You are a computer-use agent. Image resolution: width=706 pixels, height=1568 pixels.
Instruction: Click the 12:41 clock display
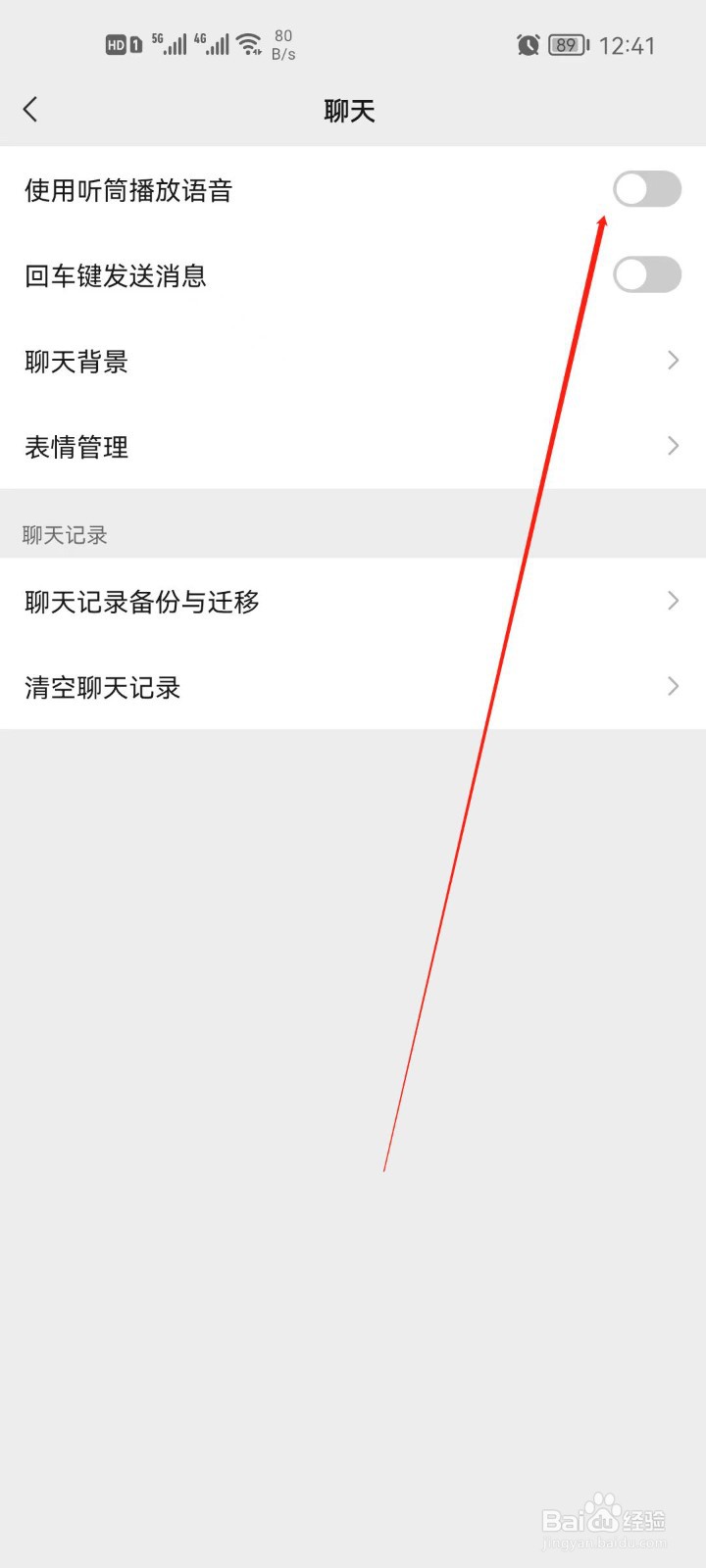tap(629, 44)
